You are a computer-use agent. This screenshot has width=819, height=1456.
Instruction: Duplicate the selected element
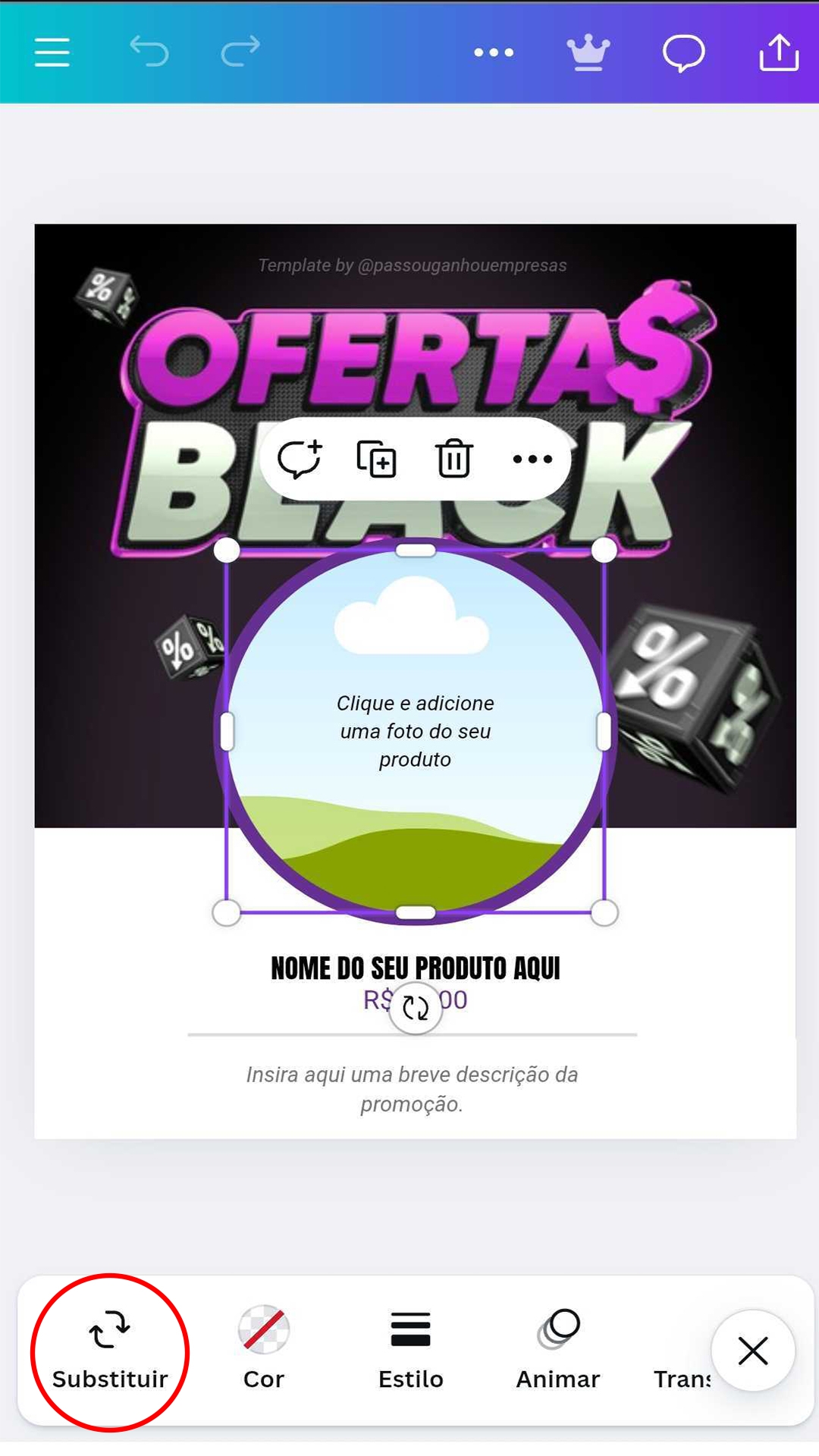pyautogui.click(x=376, y=459)
